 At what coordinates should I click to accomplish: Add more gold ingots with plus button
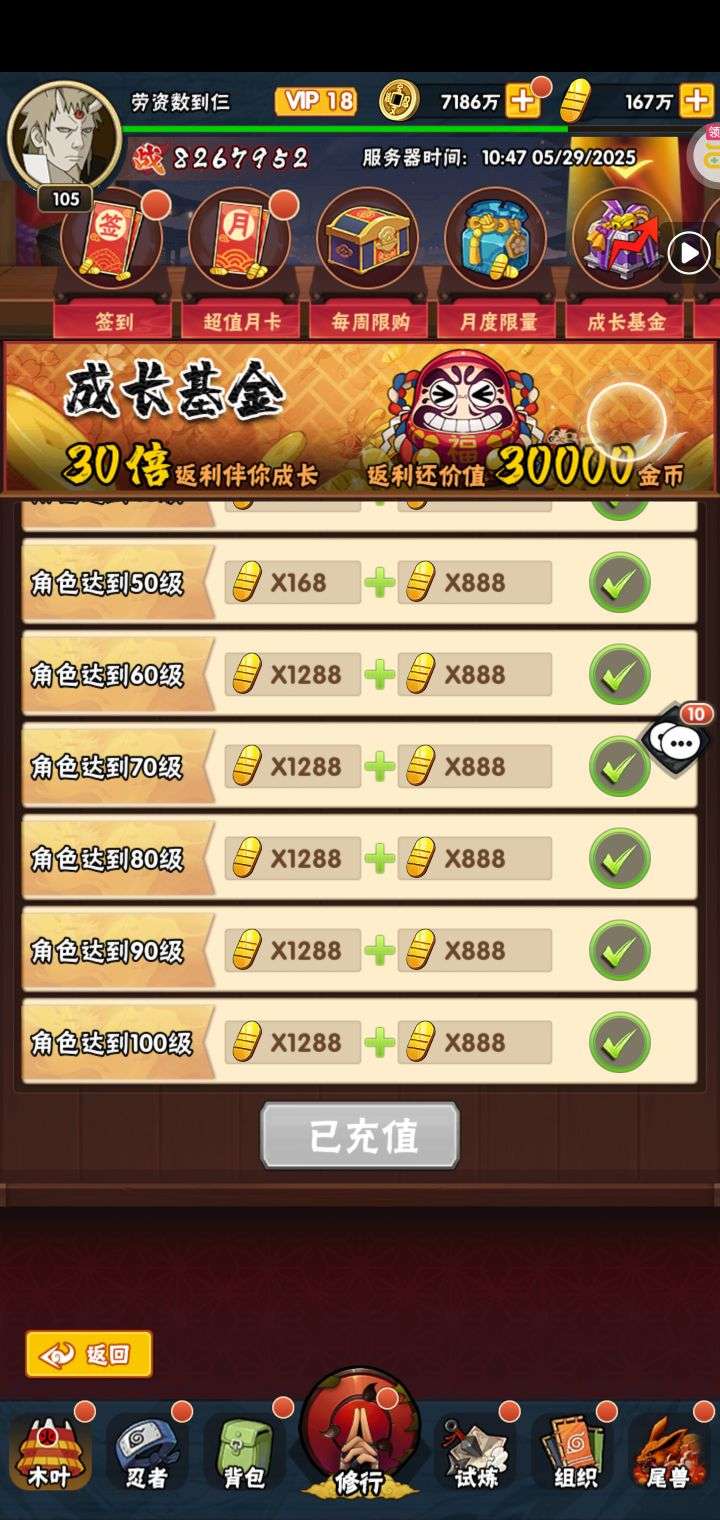click(x=696, y=101)
